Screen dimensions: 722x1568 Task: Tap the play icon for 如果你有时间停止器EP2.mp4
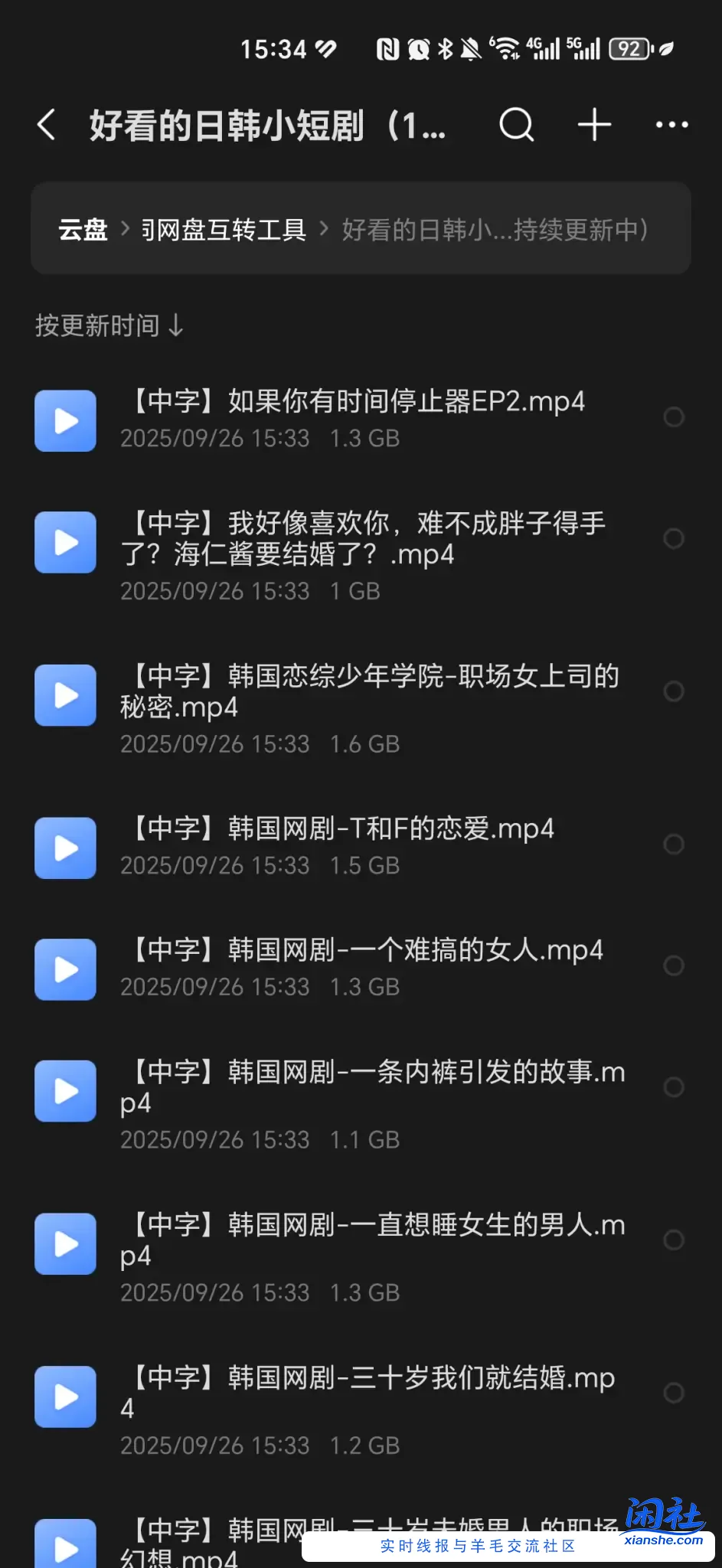pos(65,420)
